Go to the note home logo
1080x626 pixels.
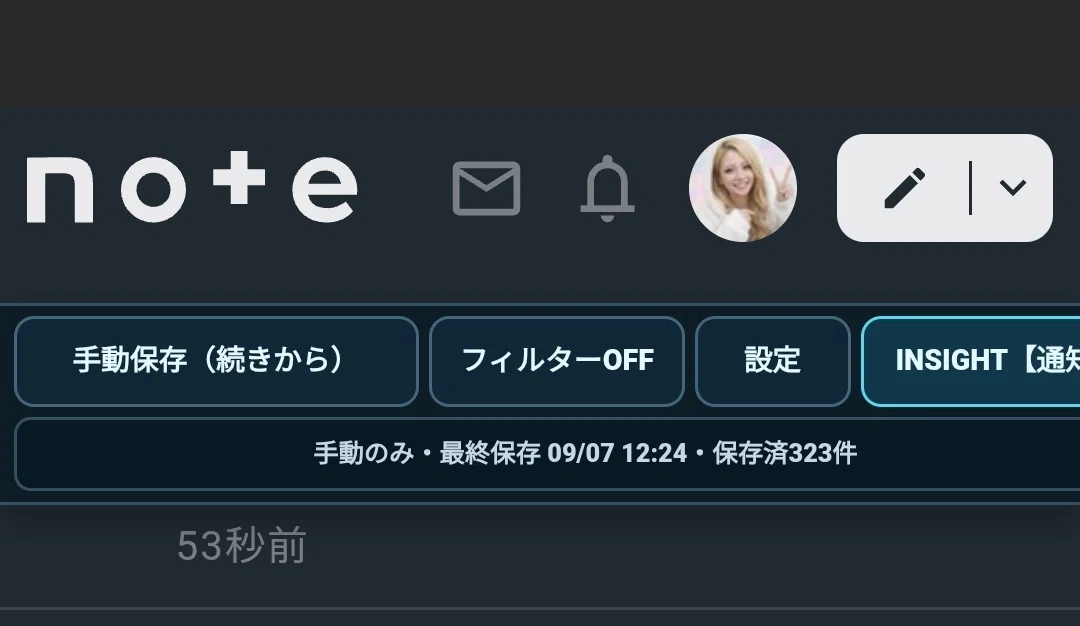pos(192,187)
